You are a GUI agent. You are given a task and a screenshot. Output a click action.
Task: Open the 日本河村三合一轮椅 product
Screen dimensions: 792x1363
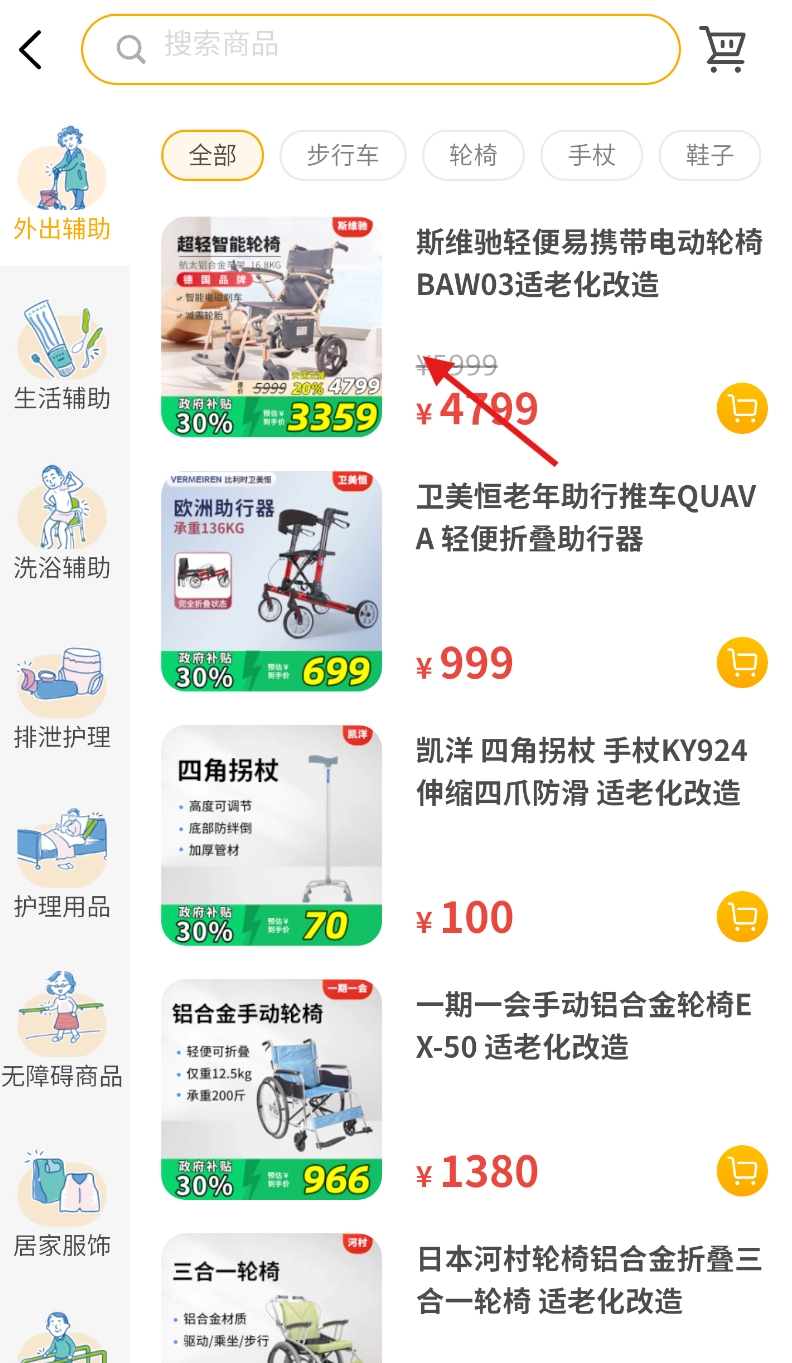click(x=588, y=1280)
